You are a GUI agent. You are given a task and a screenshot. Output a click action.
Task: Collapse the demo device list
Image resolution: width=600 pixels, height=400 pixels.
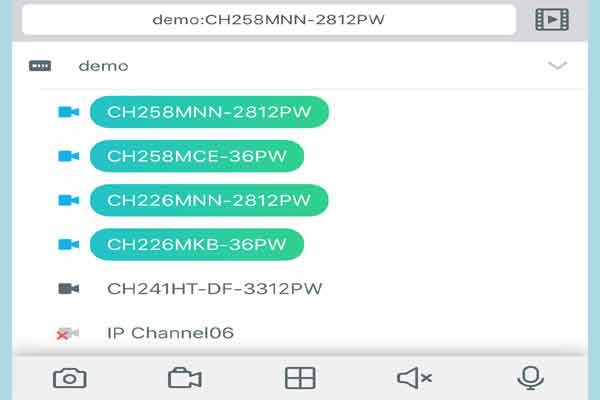point(557,66)
